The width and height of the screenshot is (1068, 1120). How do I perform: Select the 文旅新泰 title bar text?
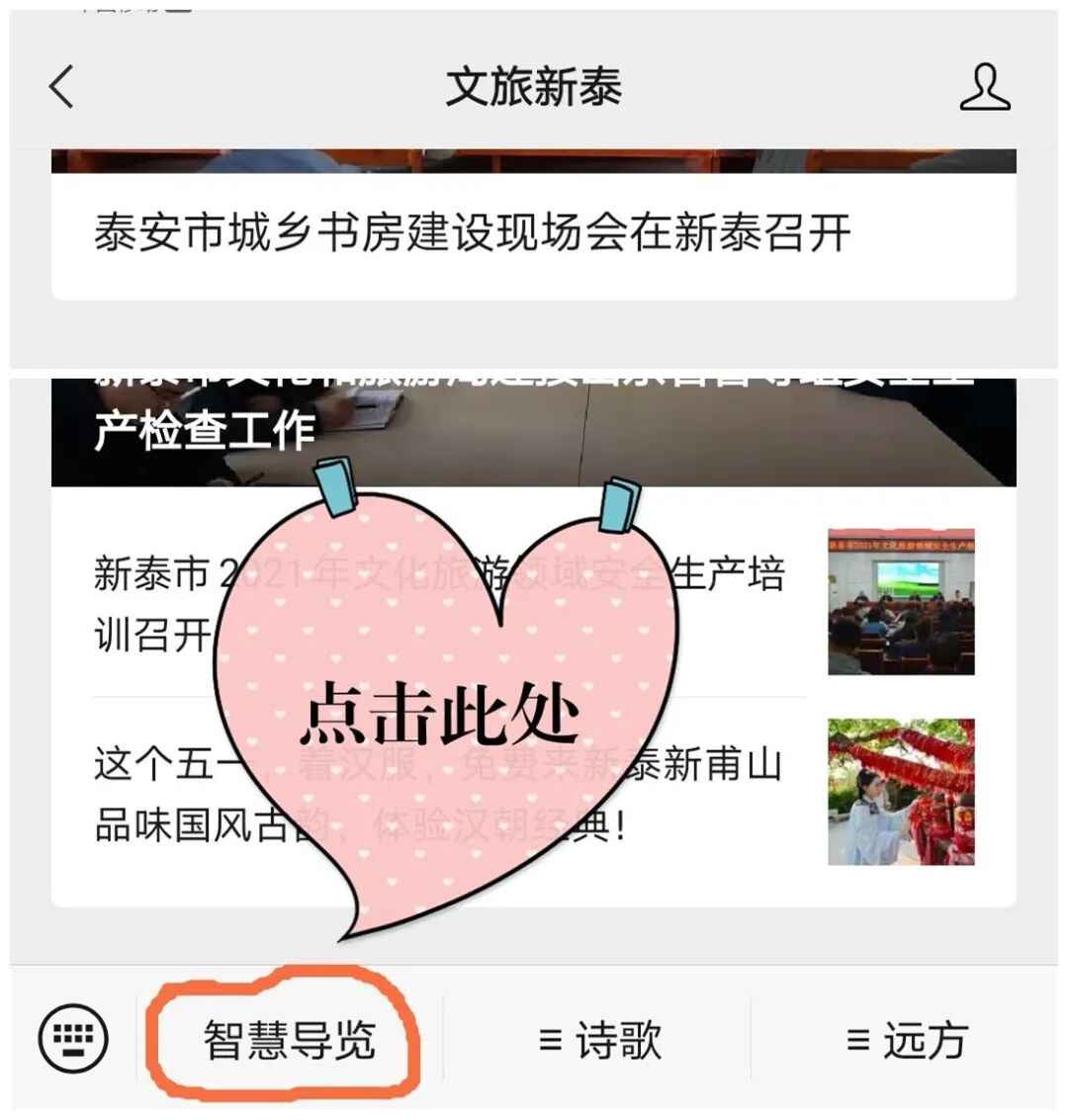(534, 87)
